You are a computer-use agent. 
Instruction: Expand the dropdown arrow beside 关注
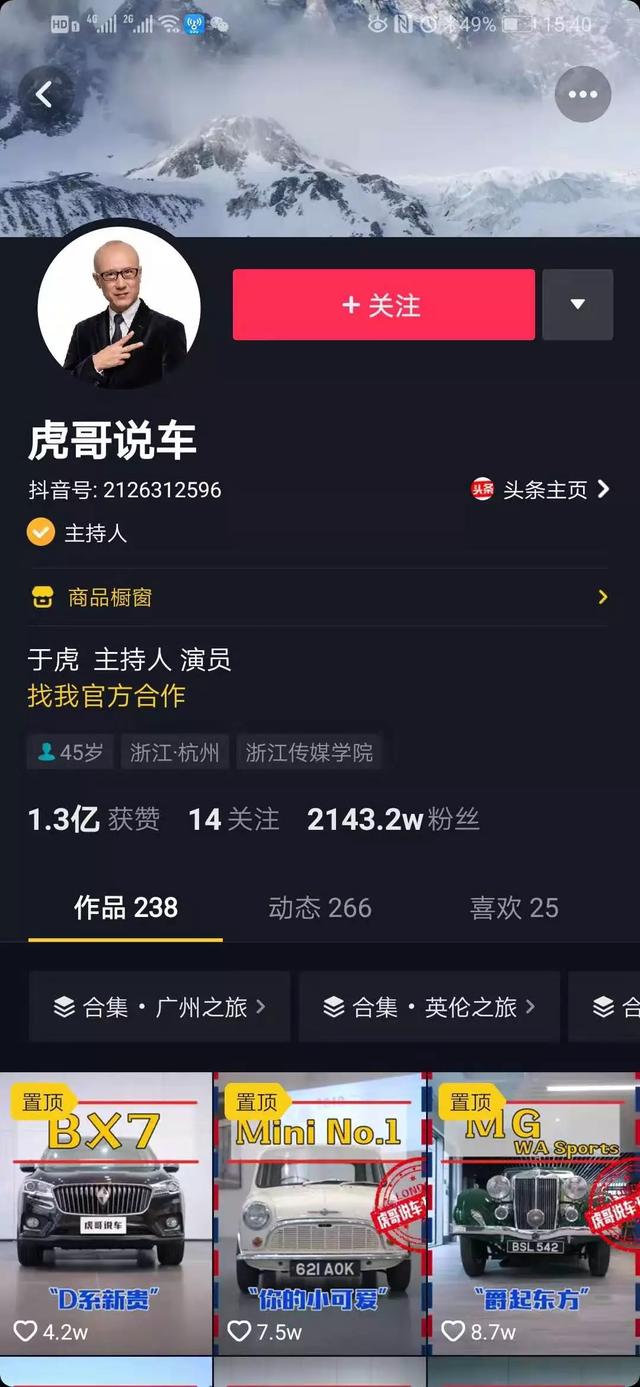[577, 305]
